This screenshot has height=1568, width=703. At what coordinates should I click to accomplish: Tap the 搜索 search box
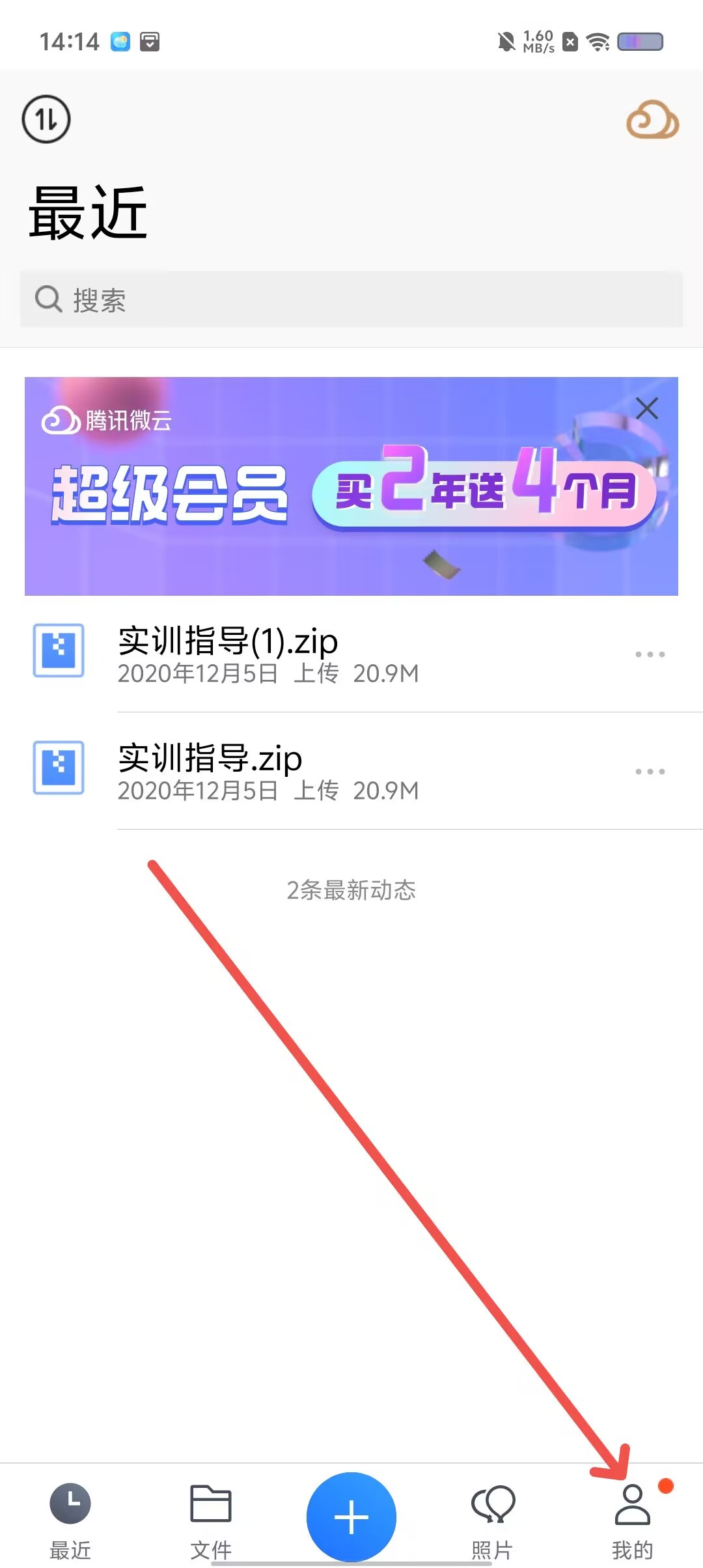pyautogui.click(x=351, y=300)
